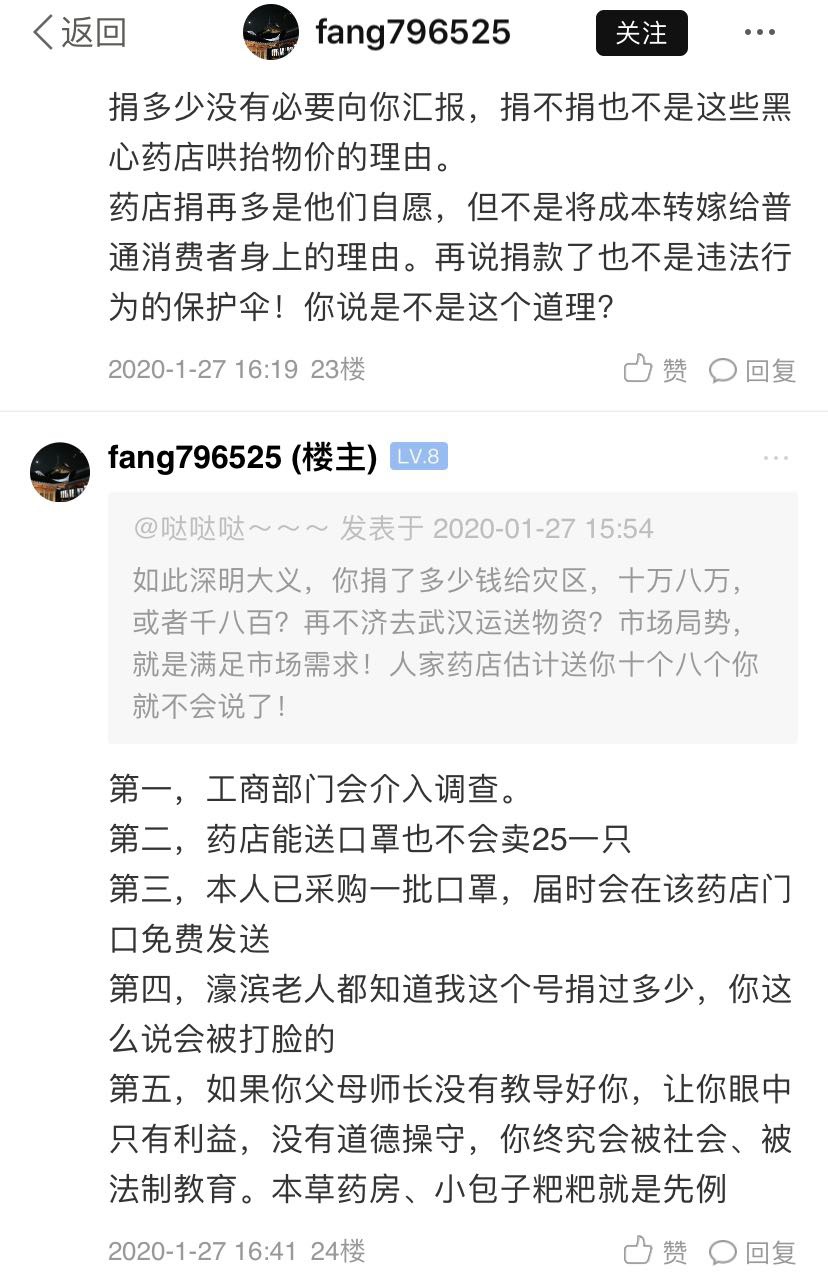Open fang796525's avatar in the header

(x=271, y=32)
